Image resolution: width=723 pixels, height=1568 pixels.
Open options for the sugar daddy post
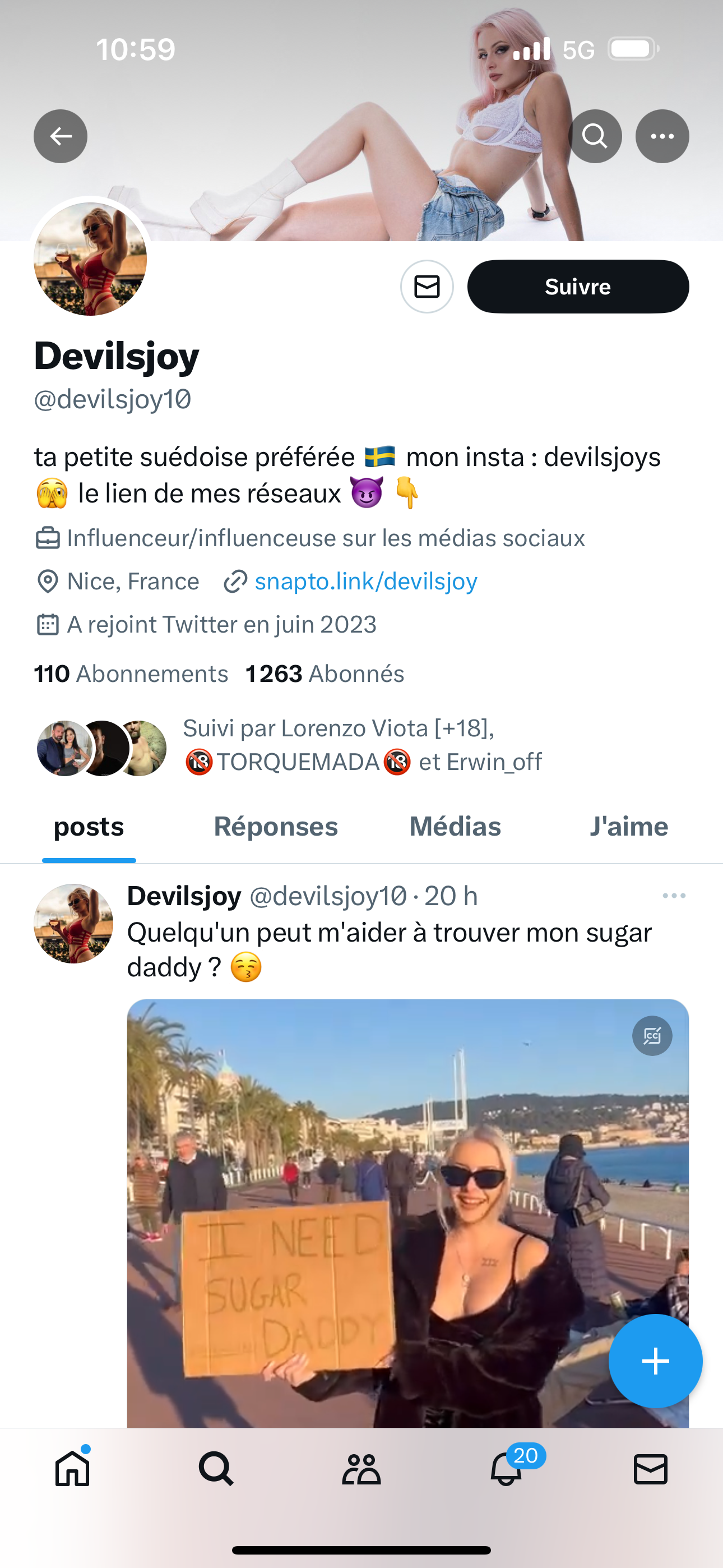(x=674, y=896)
